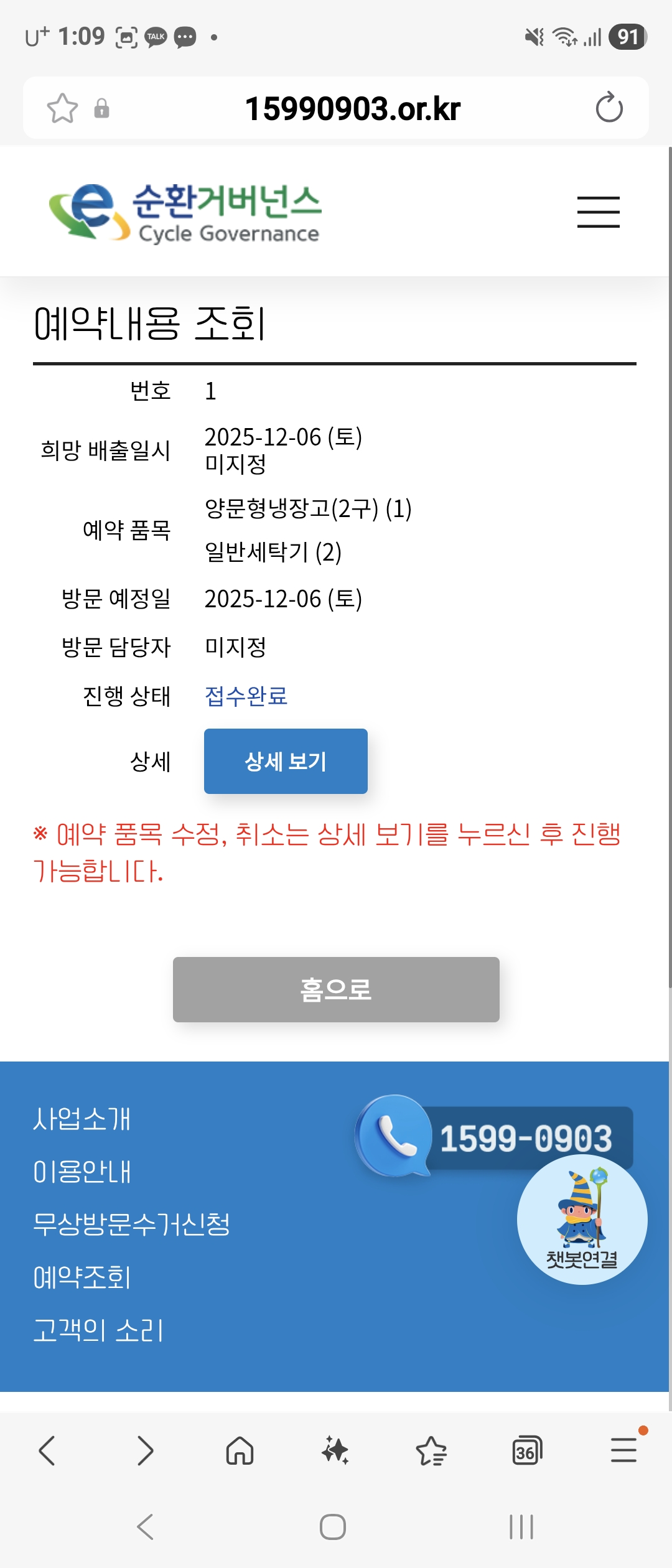Open the browser AI sparkle tool
This screenshot has height=1568, width=672.
click(335, 1451)
